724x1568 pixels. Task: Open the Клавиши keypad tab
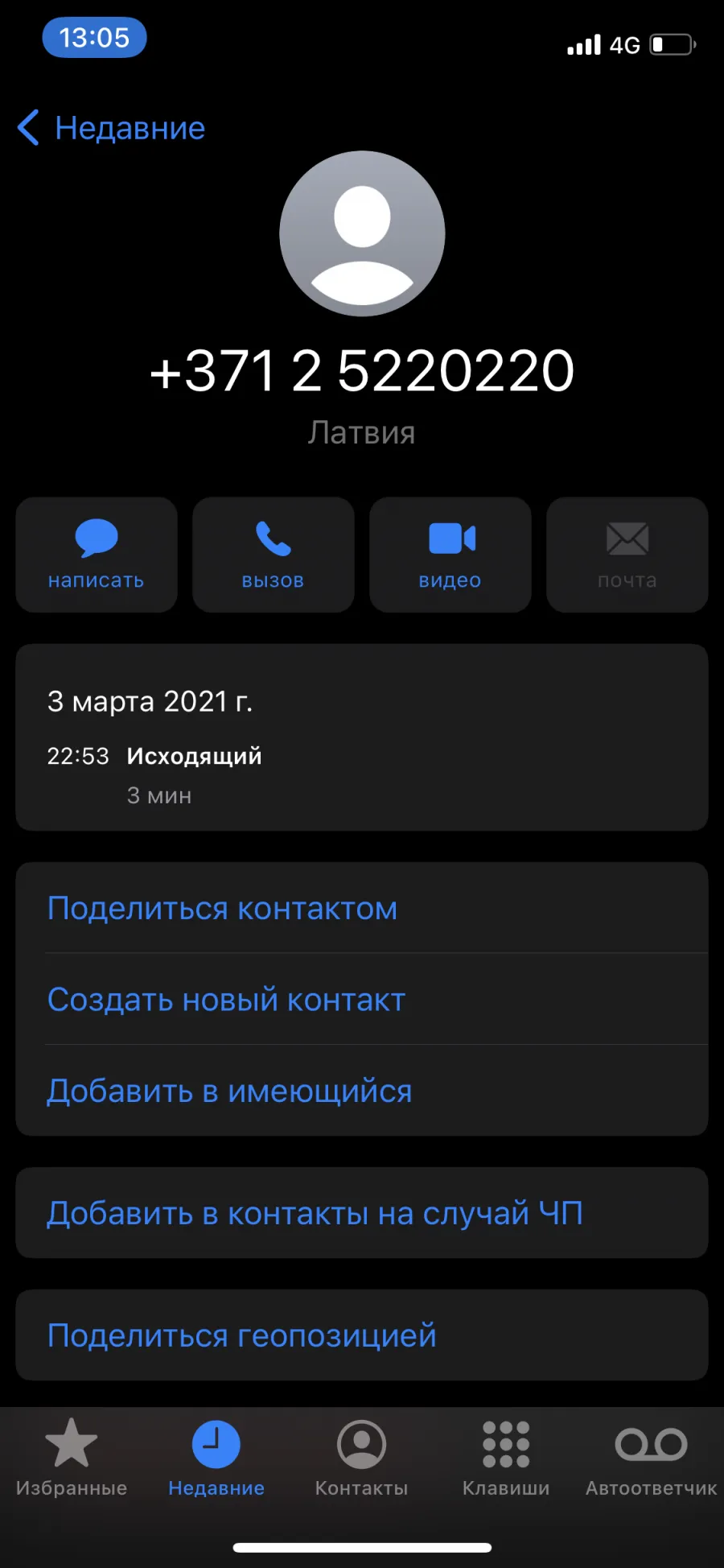click(x=506, y=1457)
